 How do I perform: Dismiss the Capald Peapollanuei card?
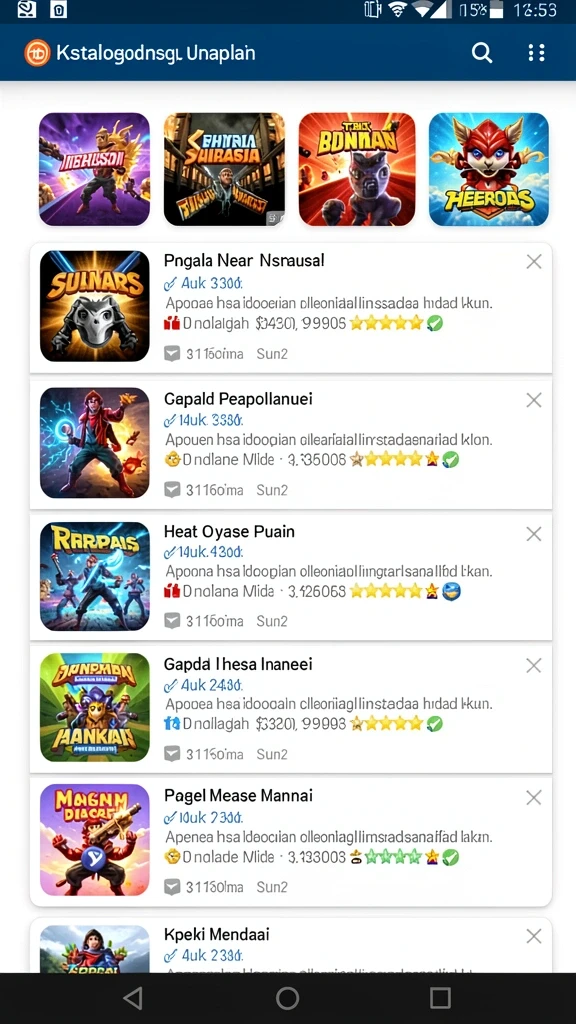534,400
